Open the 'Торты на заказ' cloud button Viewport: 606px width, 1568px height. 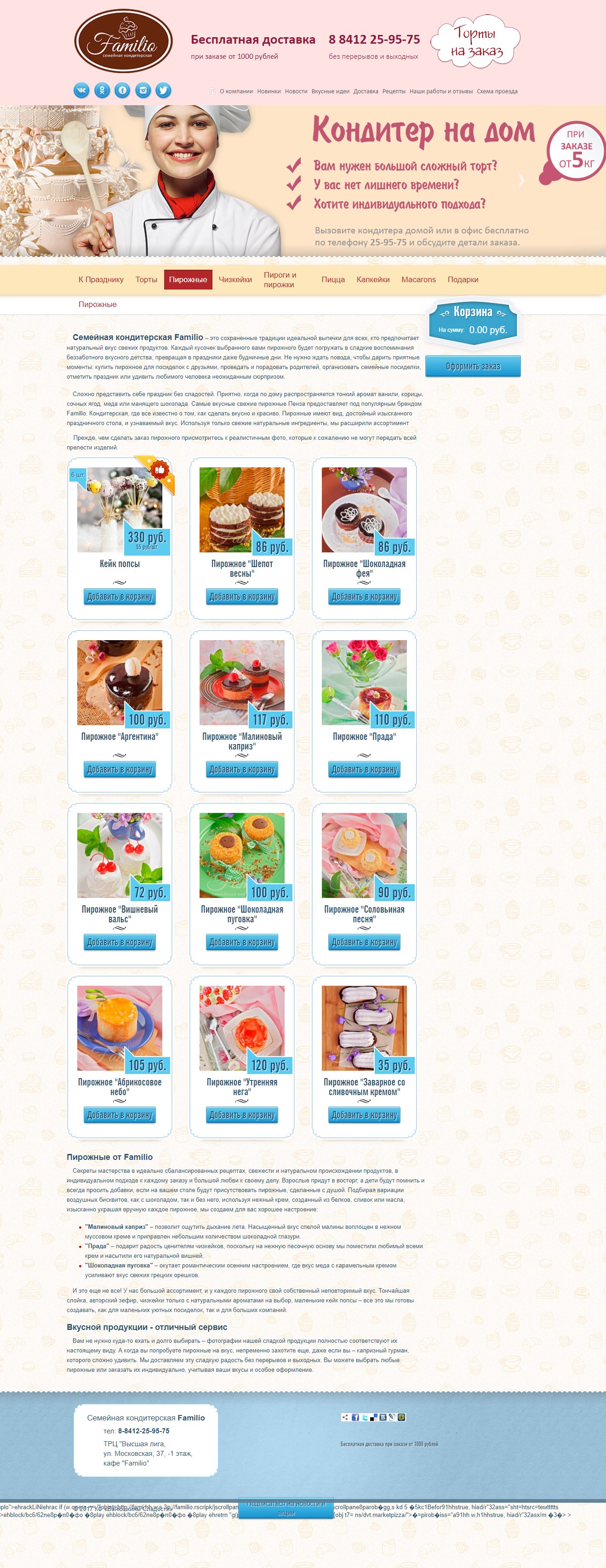click(476, 42)
